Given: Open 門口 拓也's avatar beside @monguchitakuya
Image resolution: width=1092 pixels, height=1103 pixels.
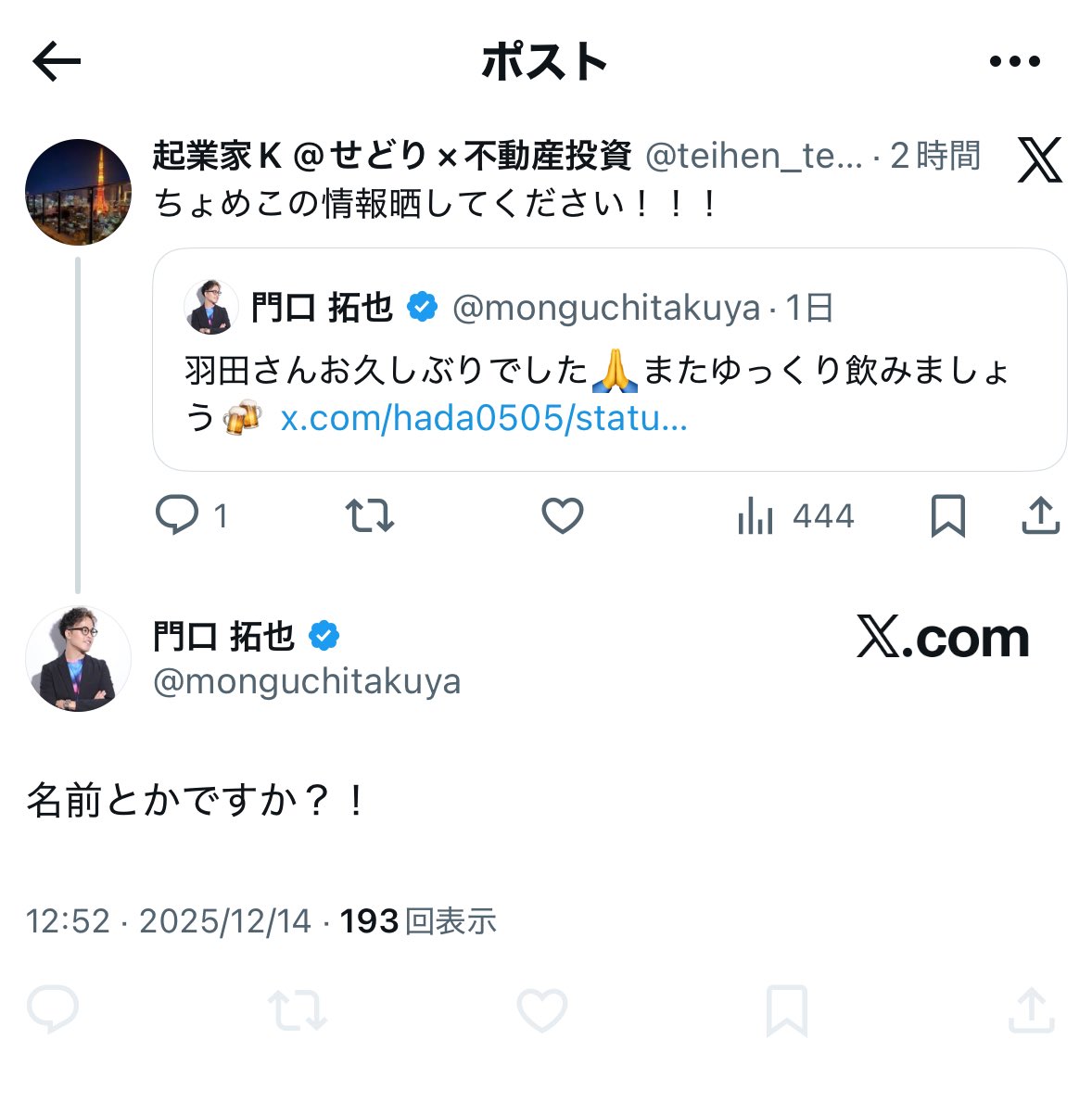Looking at the screenshot, I should 78,659.
